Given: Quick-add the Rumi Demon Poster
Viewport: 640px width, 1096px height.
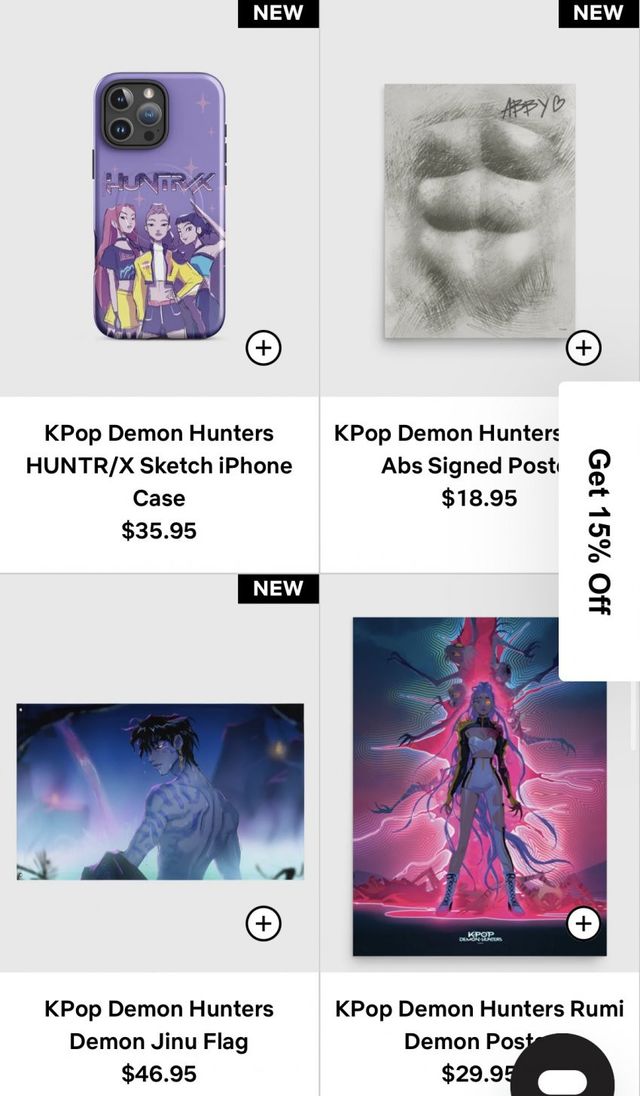Looking at the screenshot, I should 583,922.
